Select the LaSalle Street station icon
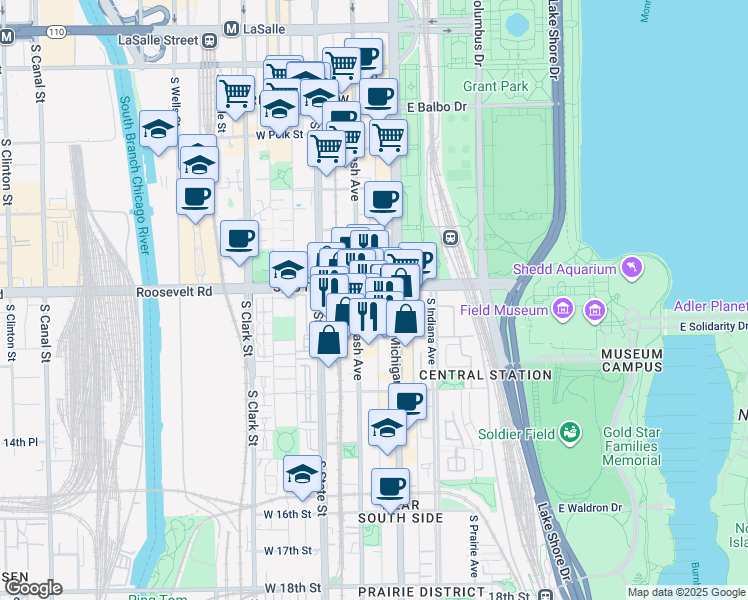This screenshot has height=600, width=748. point(210,40)
